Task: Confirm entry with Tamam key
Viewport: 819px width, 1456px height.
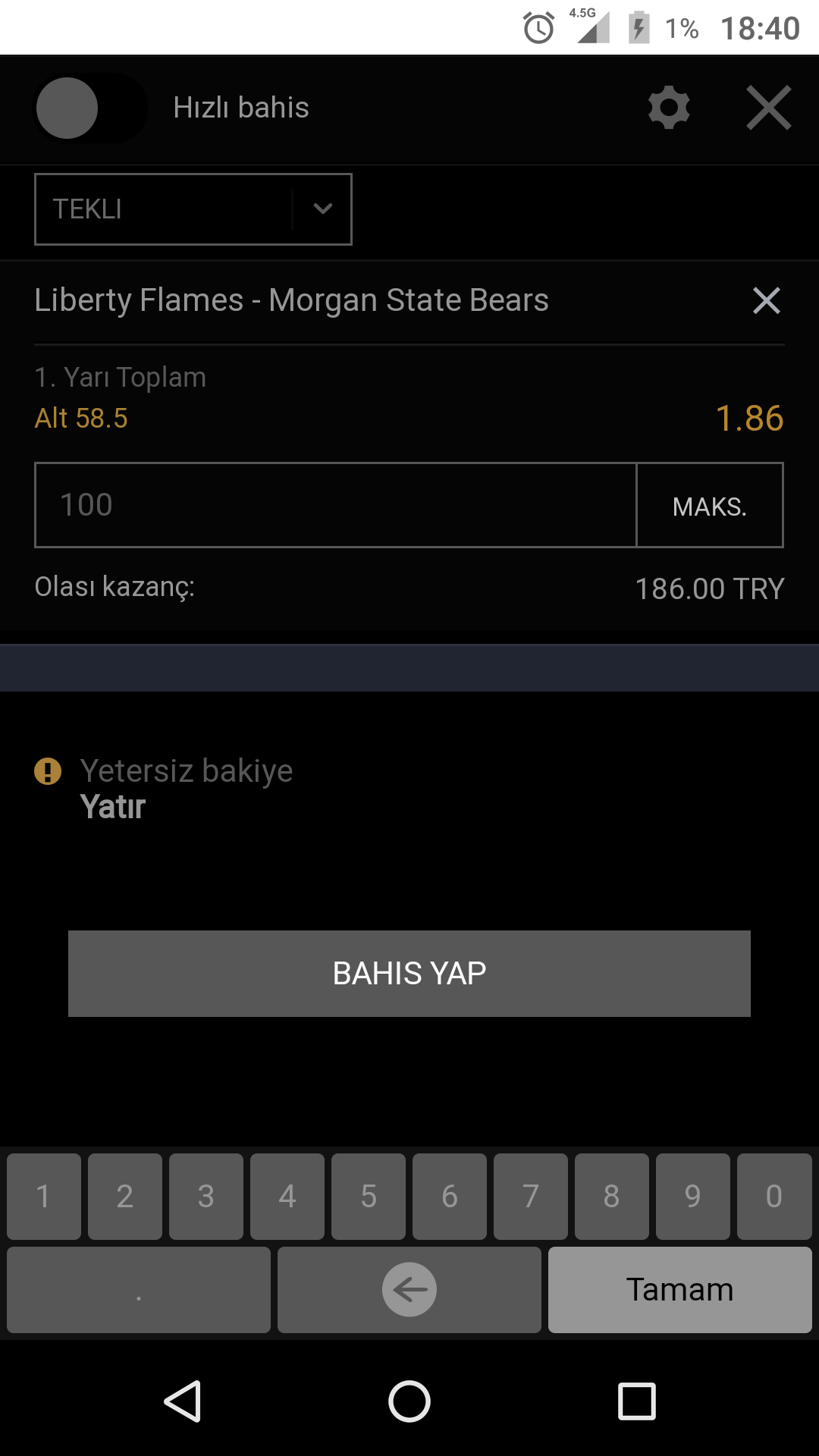Action: [680, 1290]
